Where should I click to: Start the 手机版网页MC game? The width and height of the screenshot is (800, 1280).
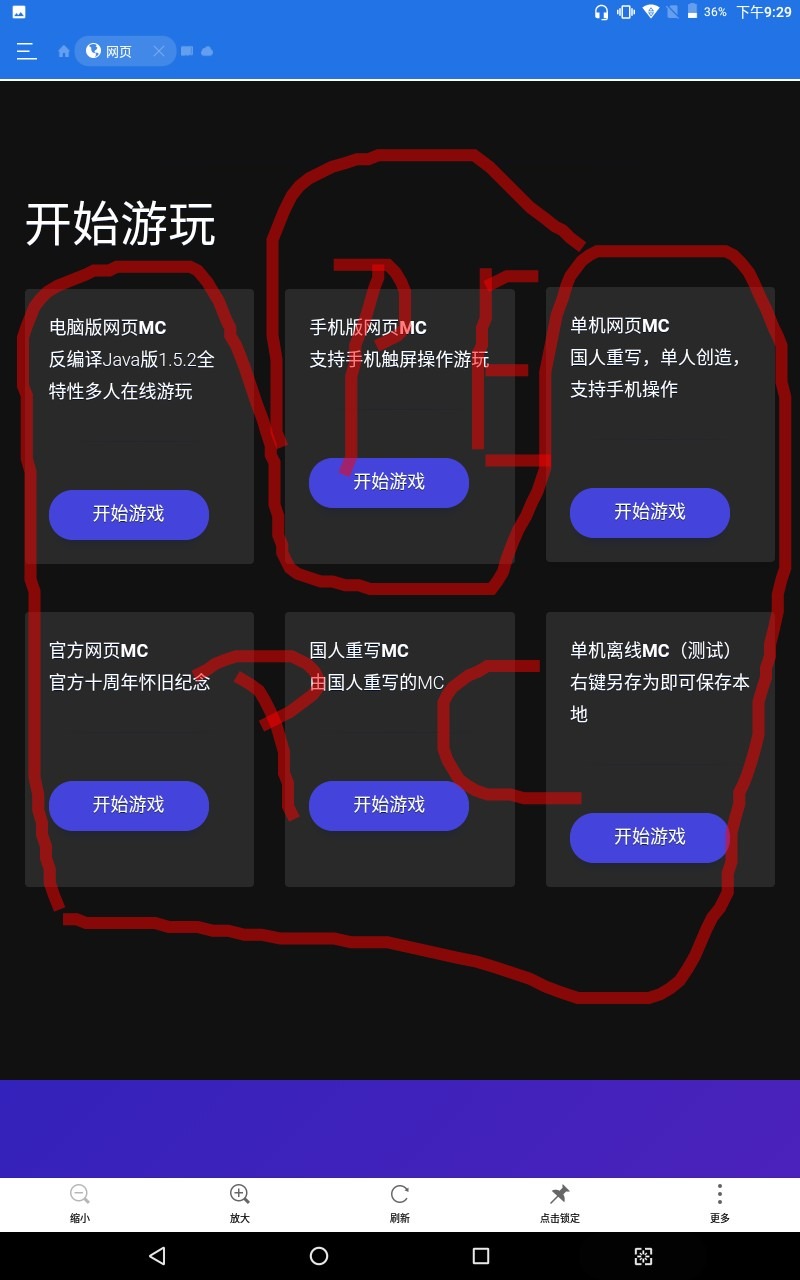(x=389, y=482)
